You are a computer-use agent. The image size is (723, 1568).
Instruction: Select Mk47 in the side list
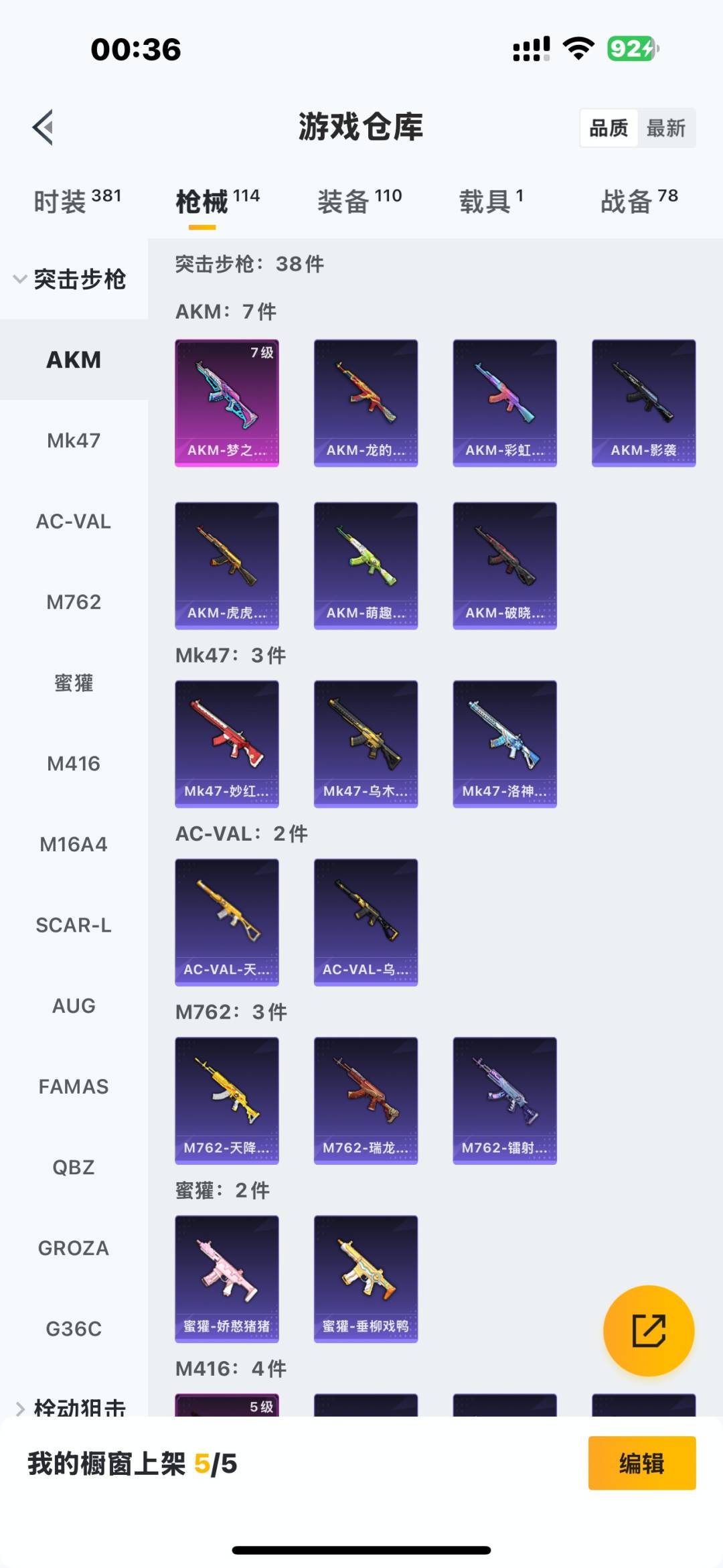click(x=74, y=441)
